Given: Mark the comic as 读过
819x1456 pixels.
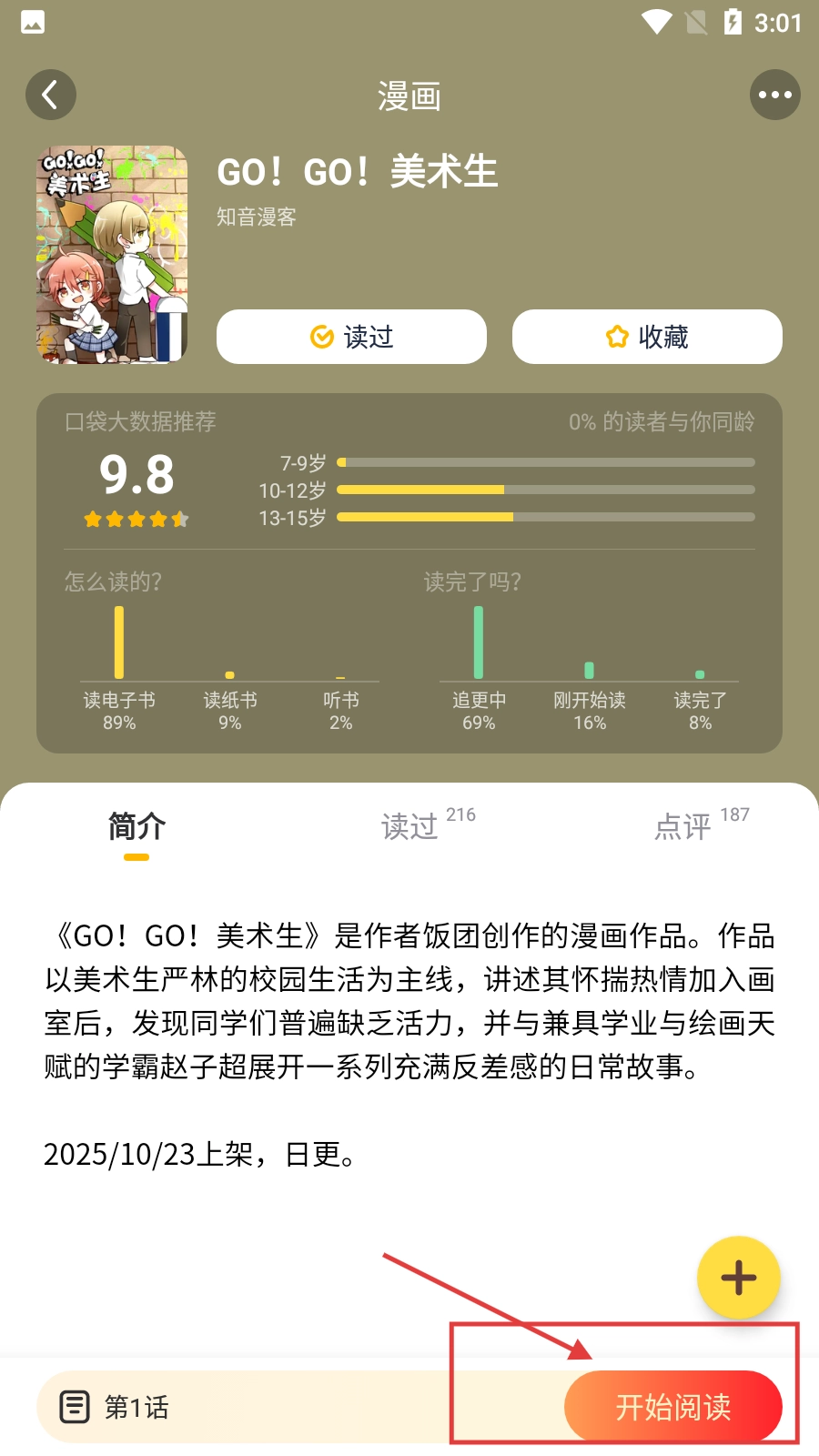Looking at the screenshot, I should 351,337.
